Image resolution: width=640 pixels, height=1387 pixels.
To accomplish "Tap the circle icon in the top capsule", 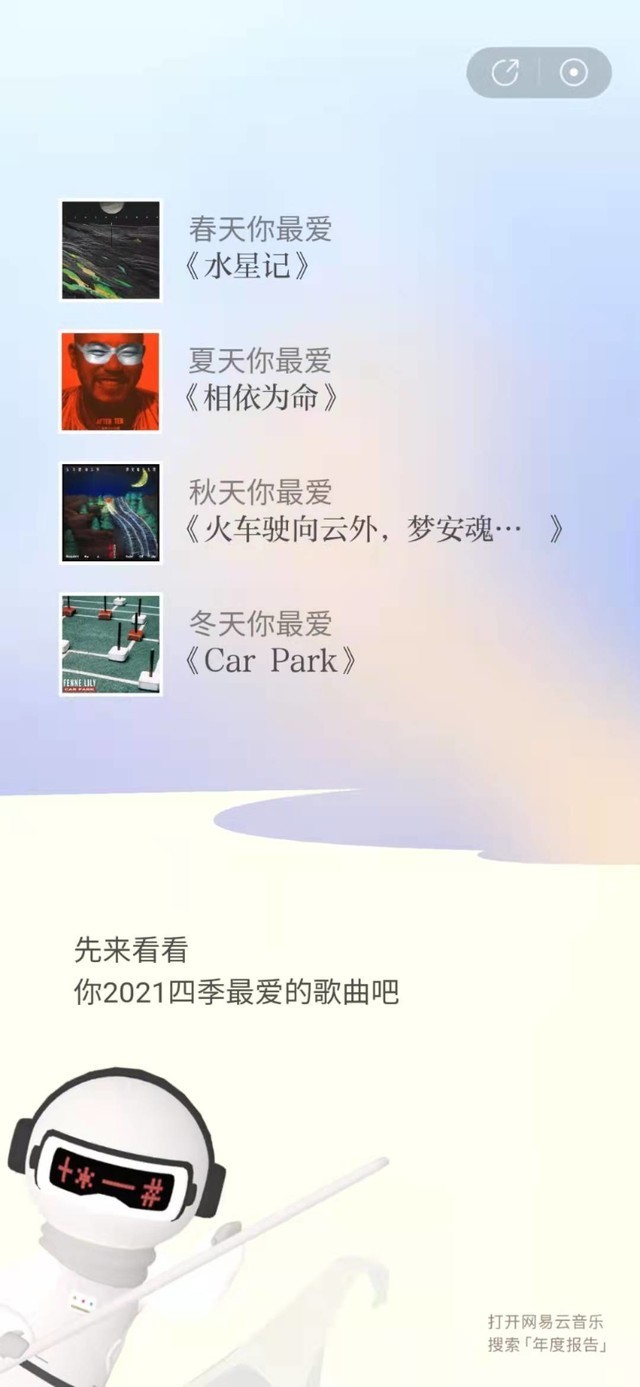I will pyautogui.click(x=574, y=73).
